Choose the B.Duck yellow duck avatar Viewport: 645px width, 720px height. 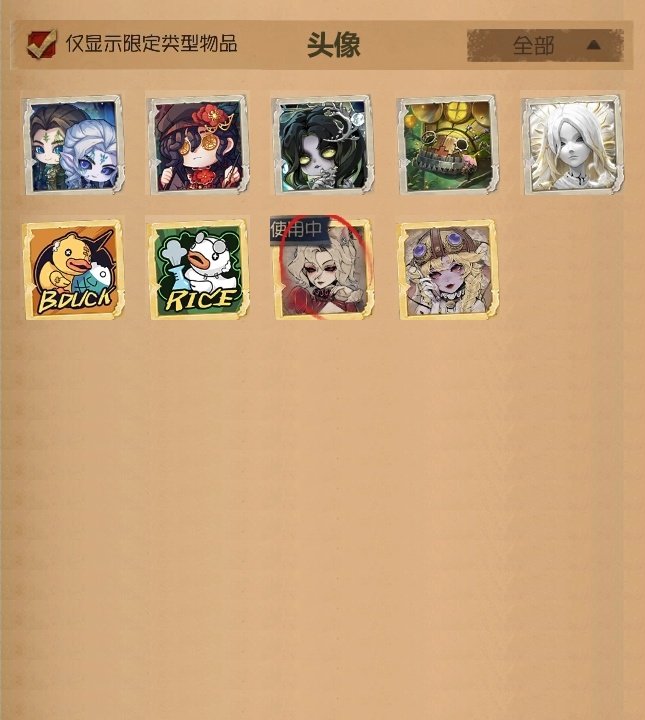pos(73,270)
